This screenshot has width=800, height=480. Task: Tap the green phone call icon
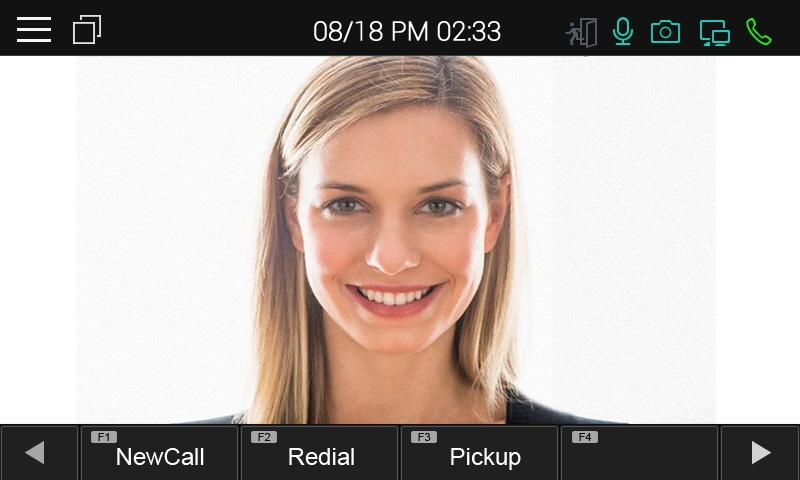[759, 32]
